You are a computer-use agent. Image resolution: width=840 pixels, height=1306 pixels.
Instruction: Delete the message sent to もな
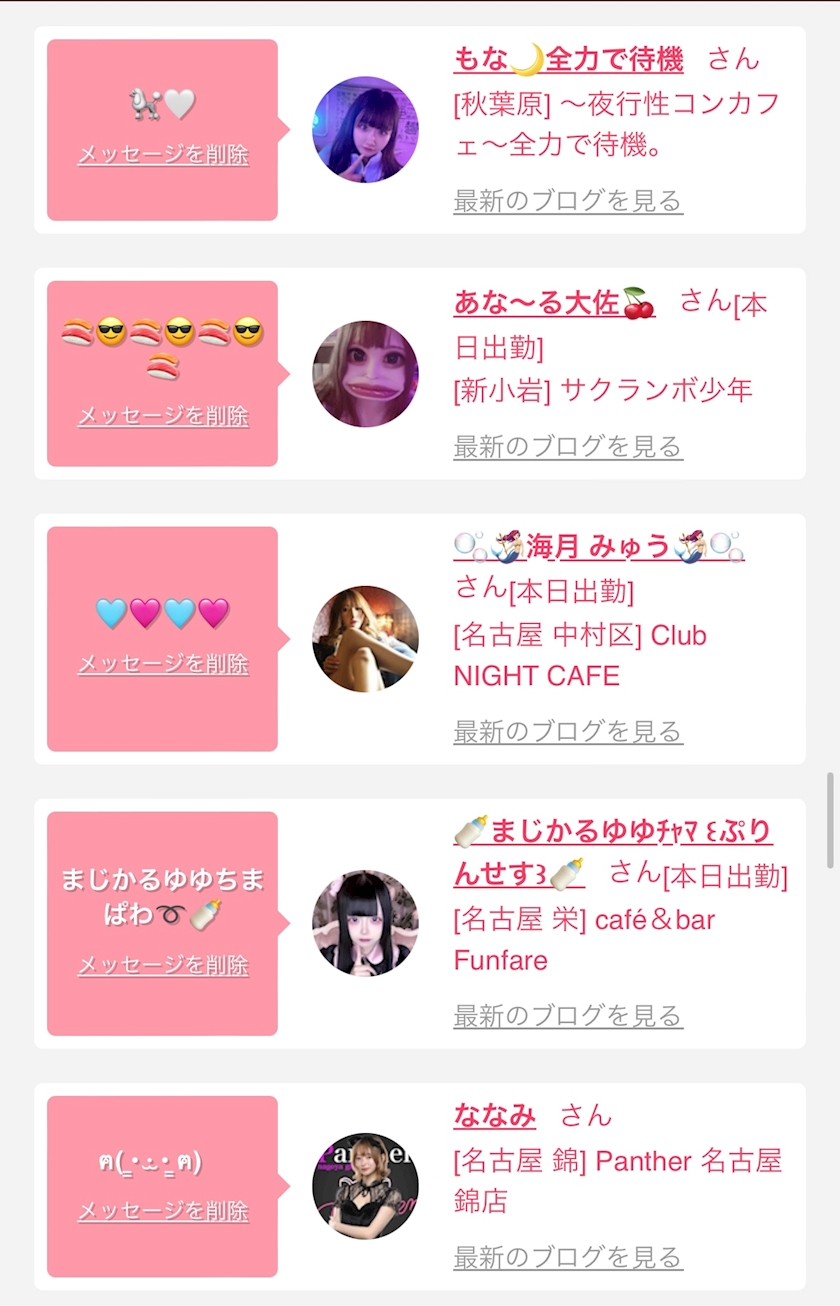point(163,155)
